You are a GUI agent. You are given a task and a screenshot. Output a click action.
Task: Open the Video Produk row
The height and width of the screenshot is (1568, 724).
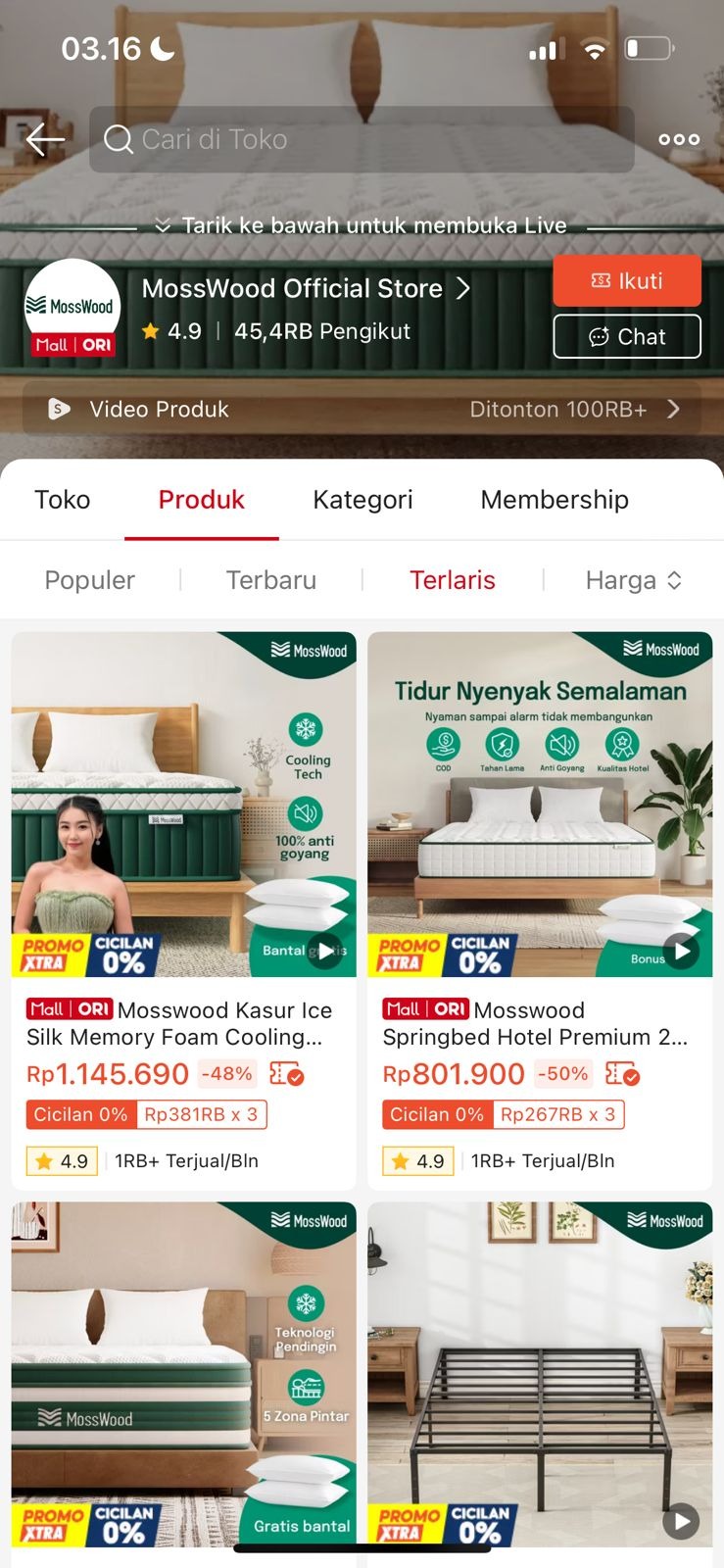coord(362,410)
